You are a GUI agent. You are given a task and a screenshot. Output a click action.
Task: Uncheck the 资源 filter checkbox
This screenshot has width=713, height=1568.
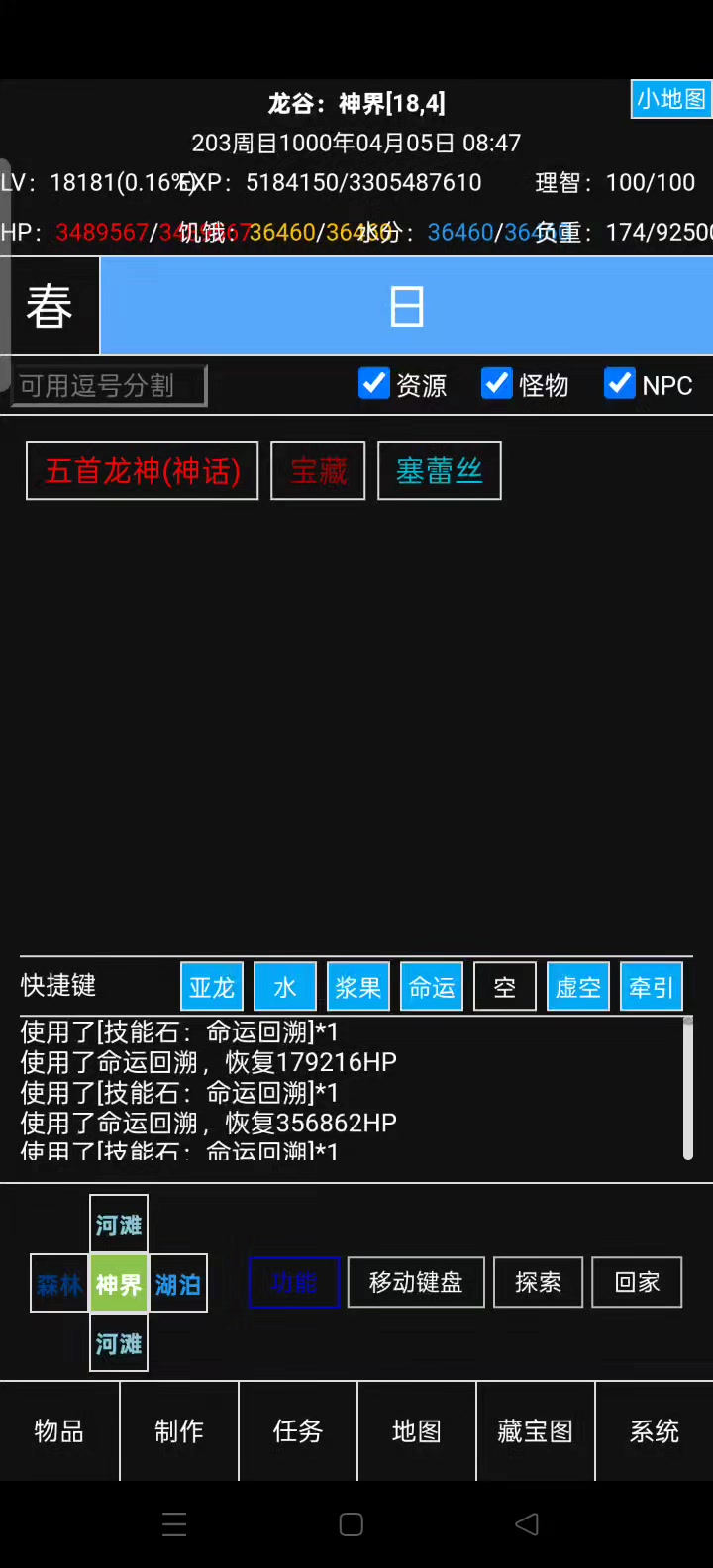coord(374,383)
